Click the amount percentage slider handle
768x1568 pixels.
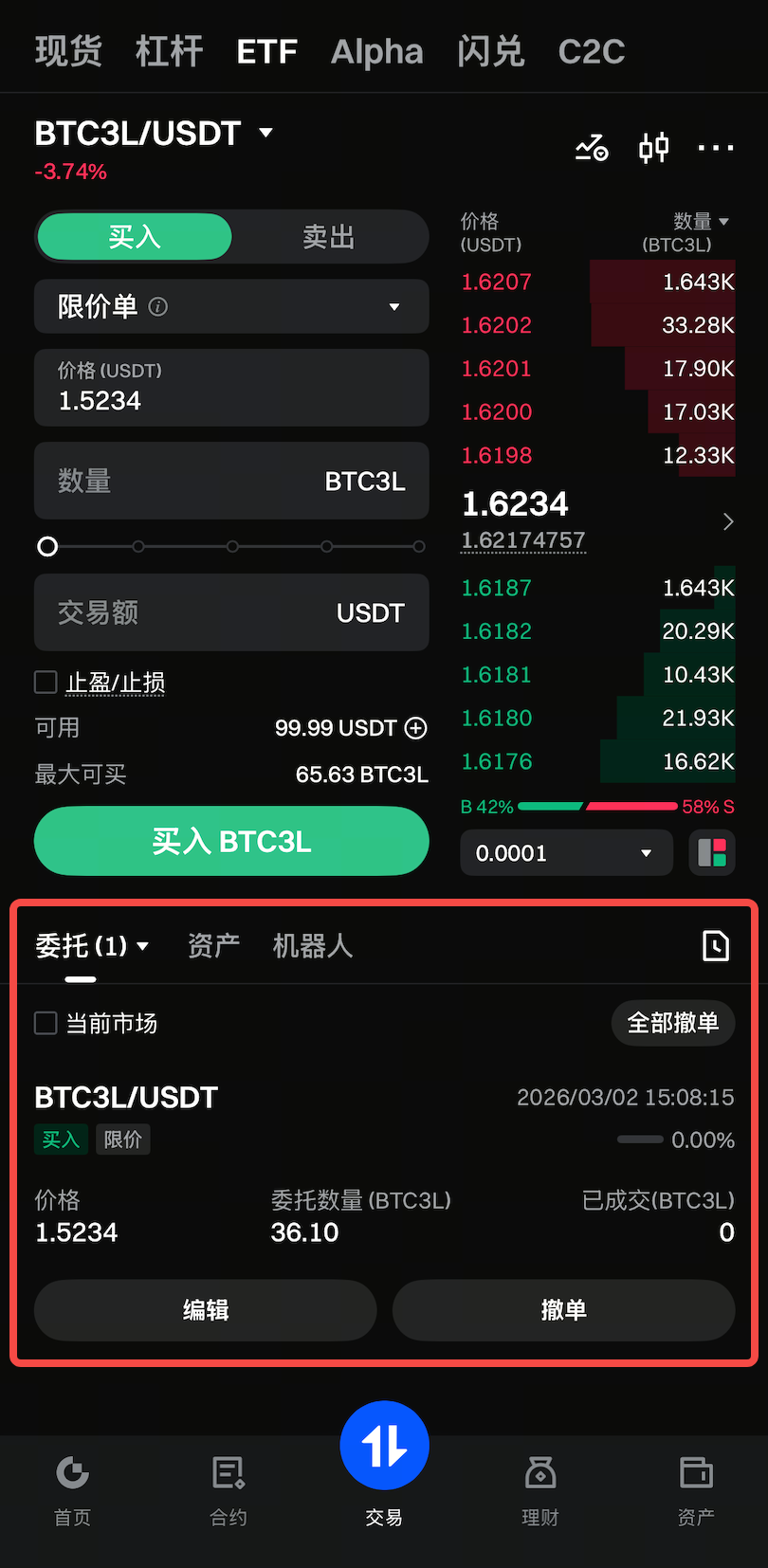pos(47,547)
